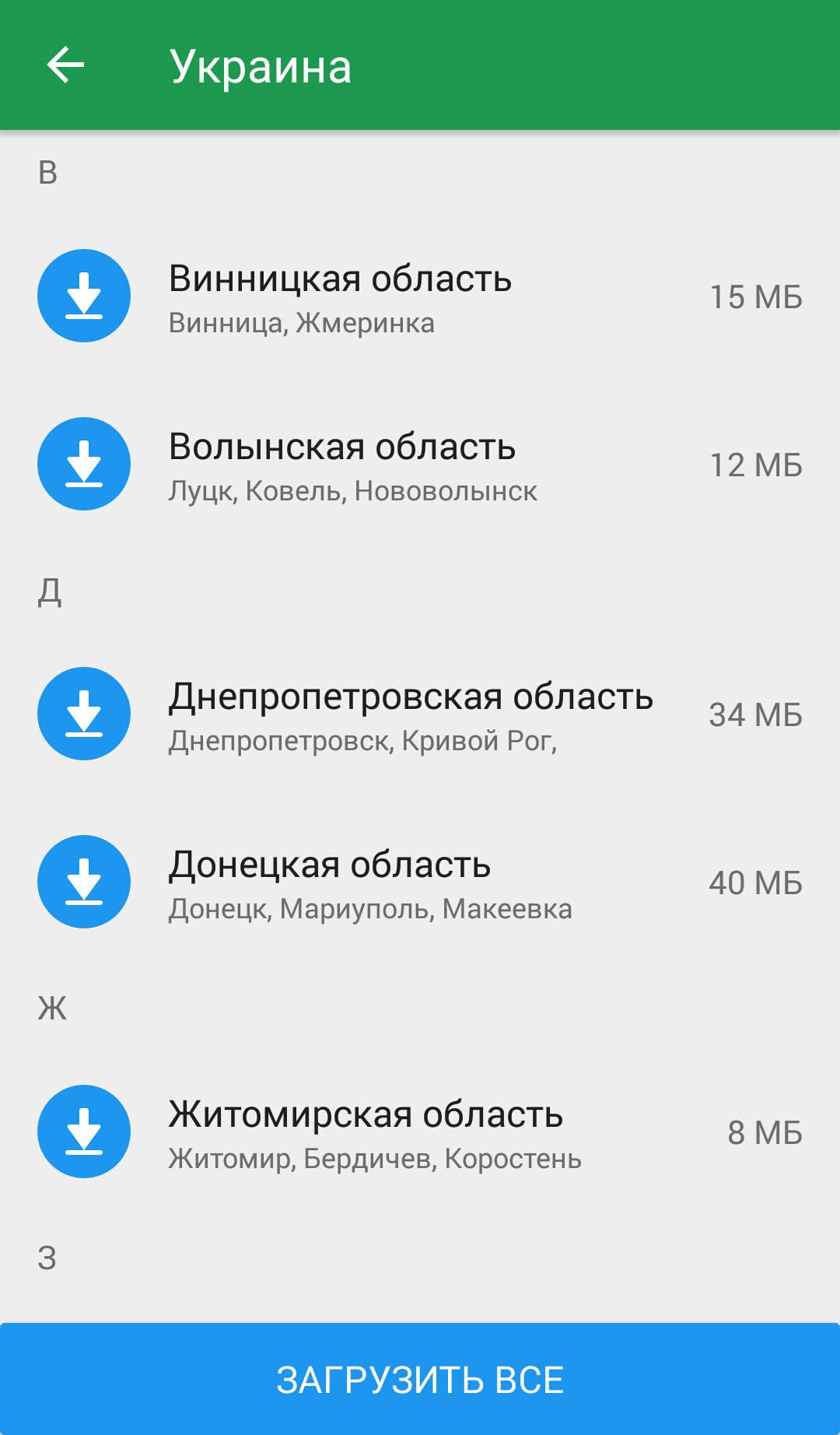840x1435 pixels.
Task: Go back from the Украина screen
Action: 66,65
